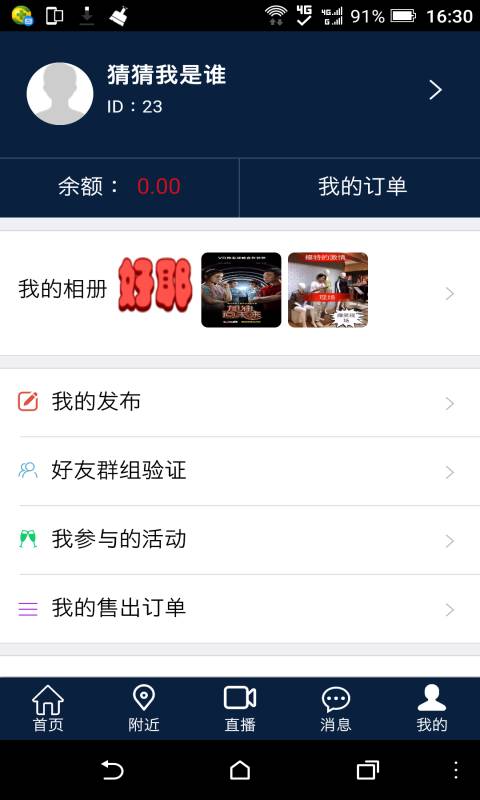The image size is (480, 800).
Task: Switch to the 消息 tab
Action: point(336,709)
